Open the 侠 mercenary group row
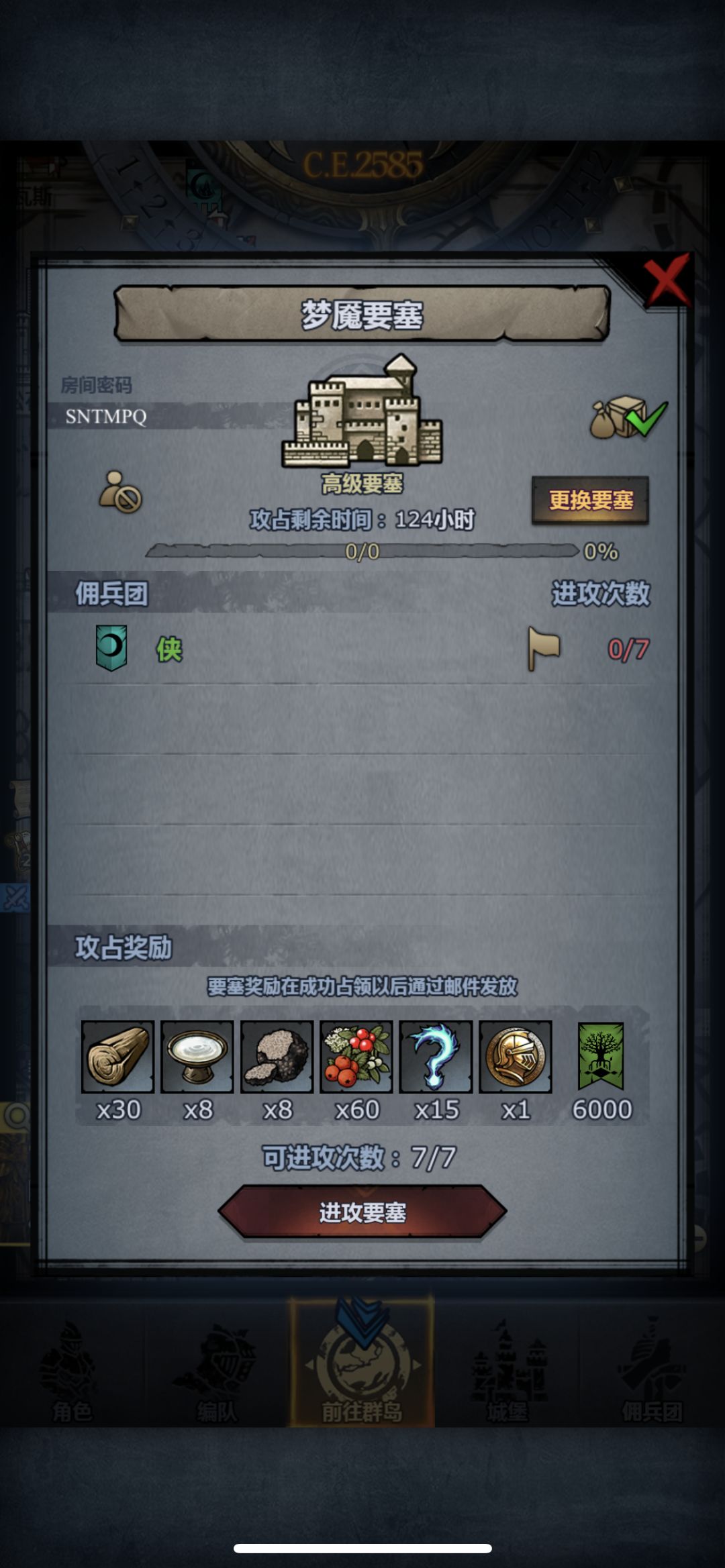This screenshot has height=1568, width=725. coord(362,649)
